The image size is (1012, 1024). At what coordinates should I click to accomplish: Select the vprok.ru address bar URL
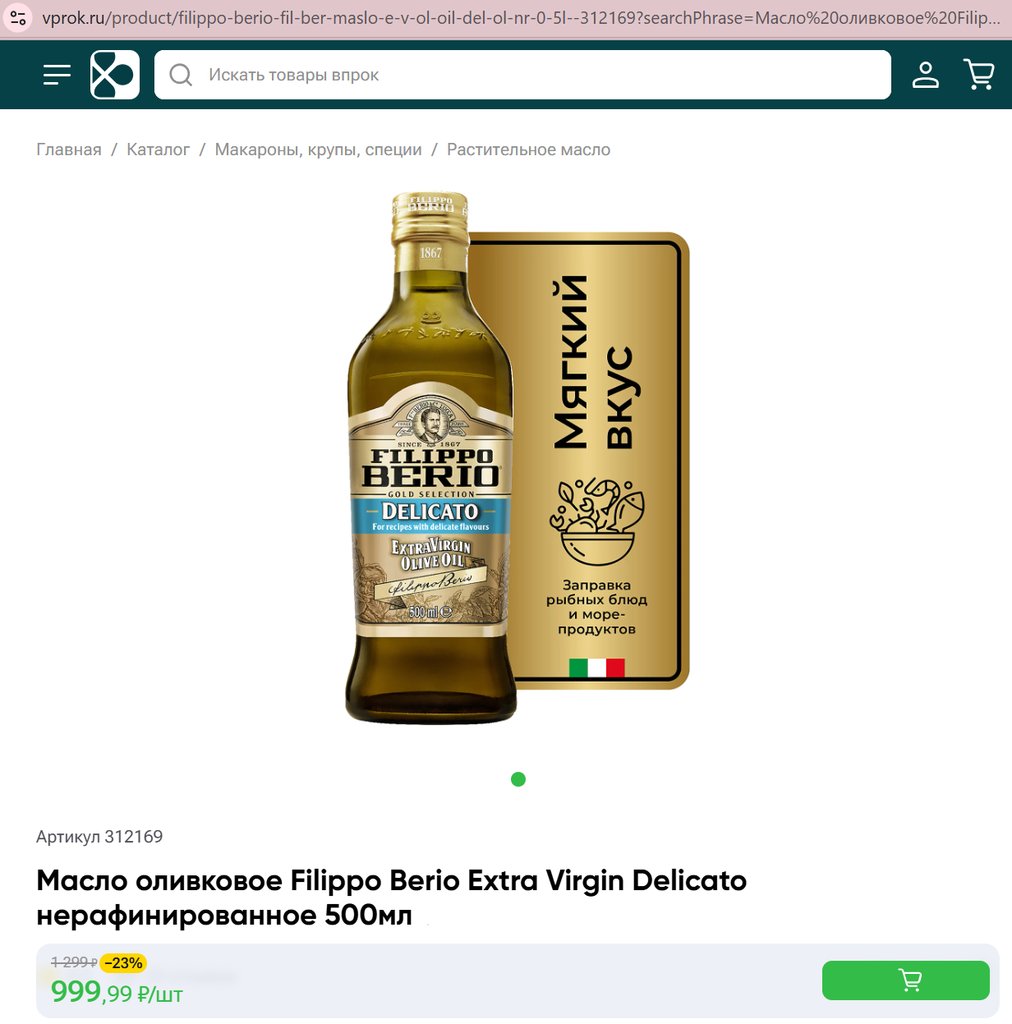[520, 19]
